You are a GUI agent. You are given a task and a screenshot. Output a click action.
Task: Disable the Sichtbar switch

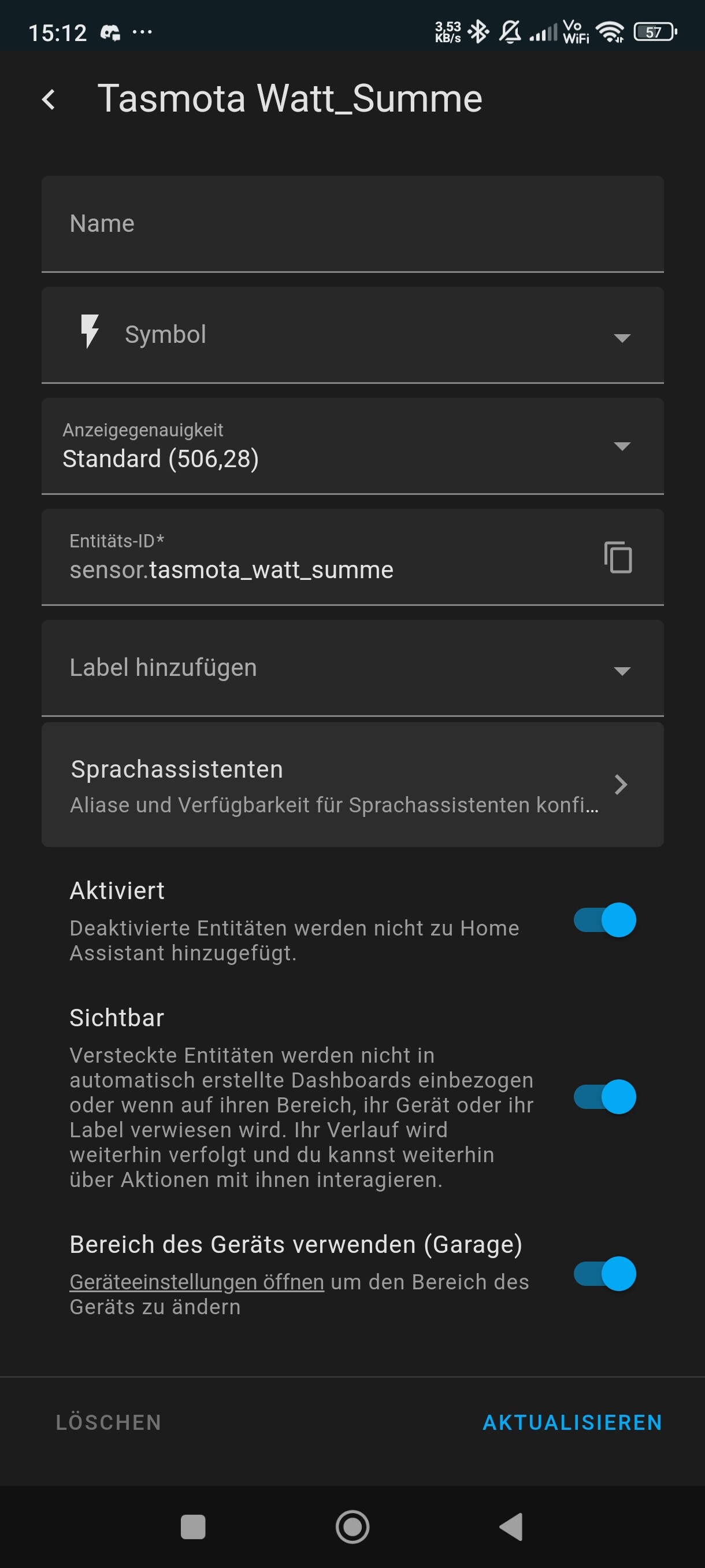click(x=604, y=1097)
